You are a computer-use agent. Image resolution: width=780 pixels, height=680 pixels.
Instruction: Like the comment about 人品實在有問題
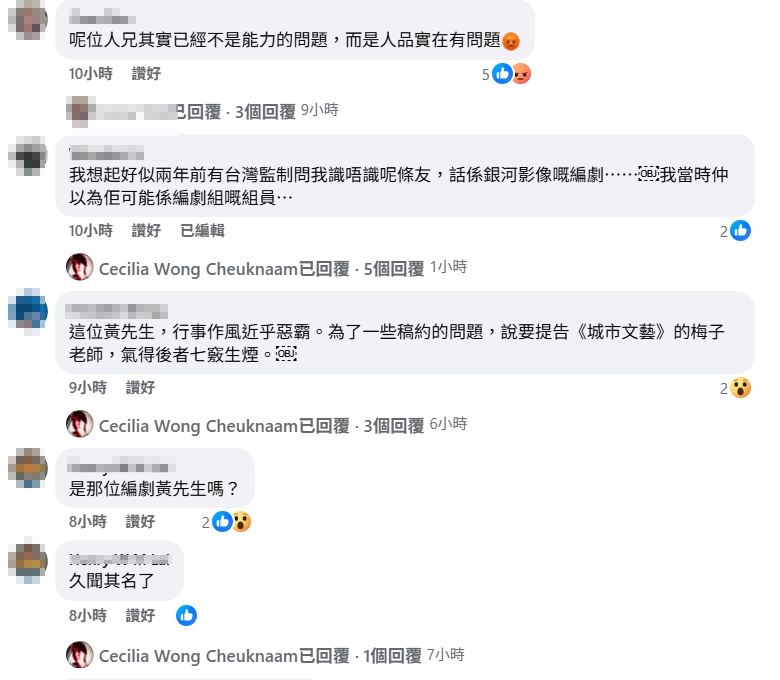click(x=146, y=73)
